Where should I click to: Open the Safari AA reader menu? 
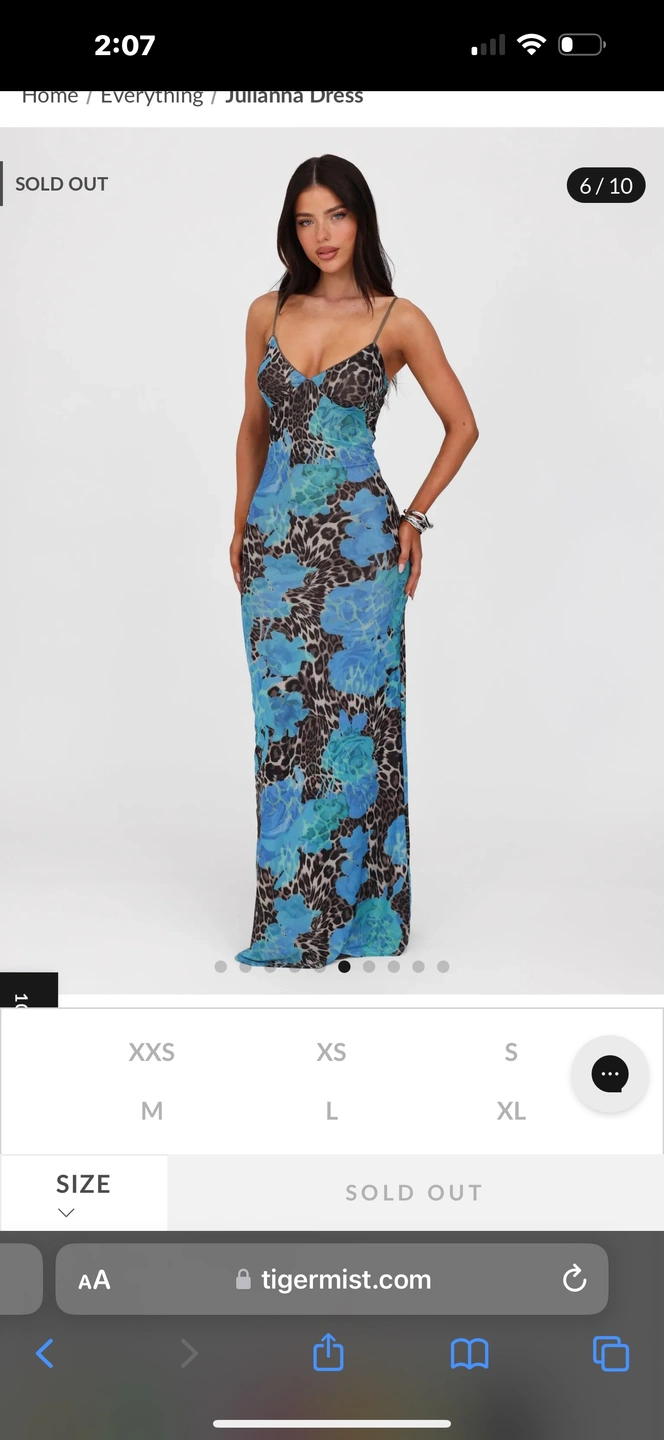click(x=94, y=1280)
